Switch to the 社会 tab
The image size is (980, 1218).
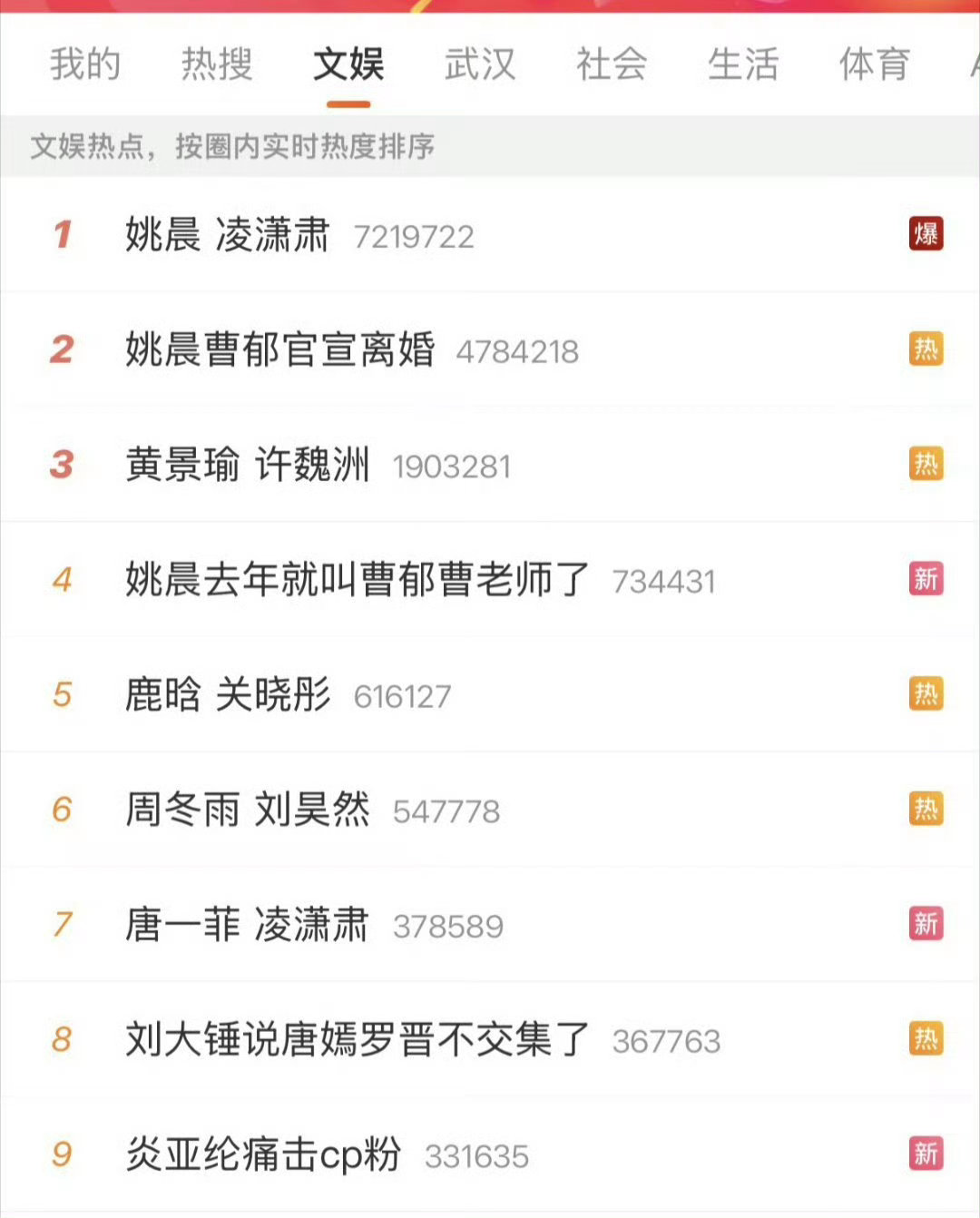click(610, 65)
